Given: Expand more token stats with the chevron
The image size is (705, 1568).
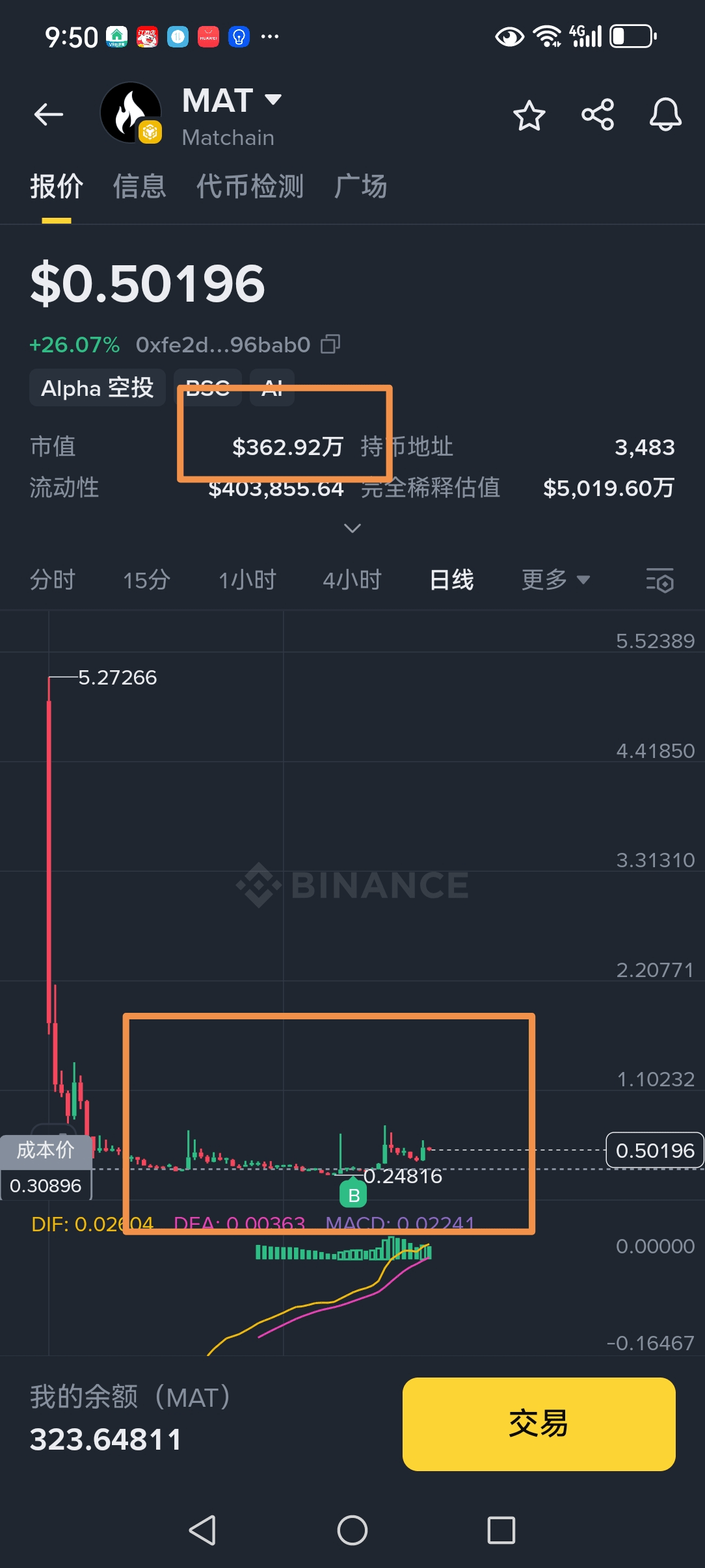Looking at the screenshot, I should 352,528.
